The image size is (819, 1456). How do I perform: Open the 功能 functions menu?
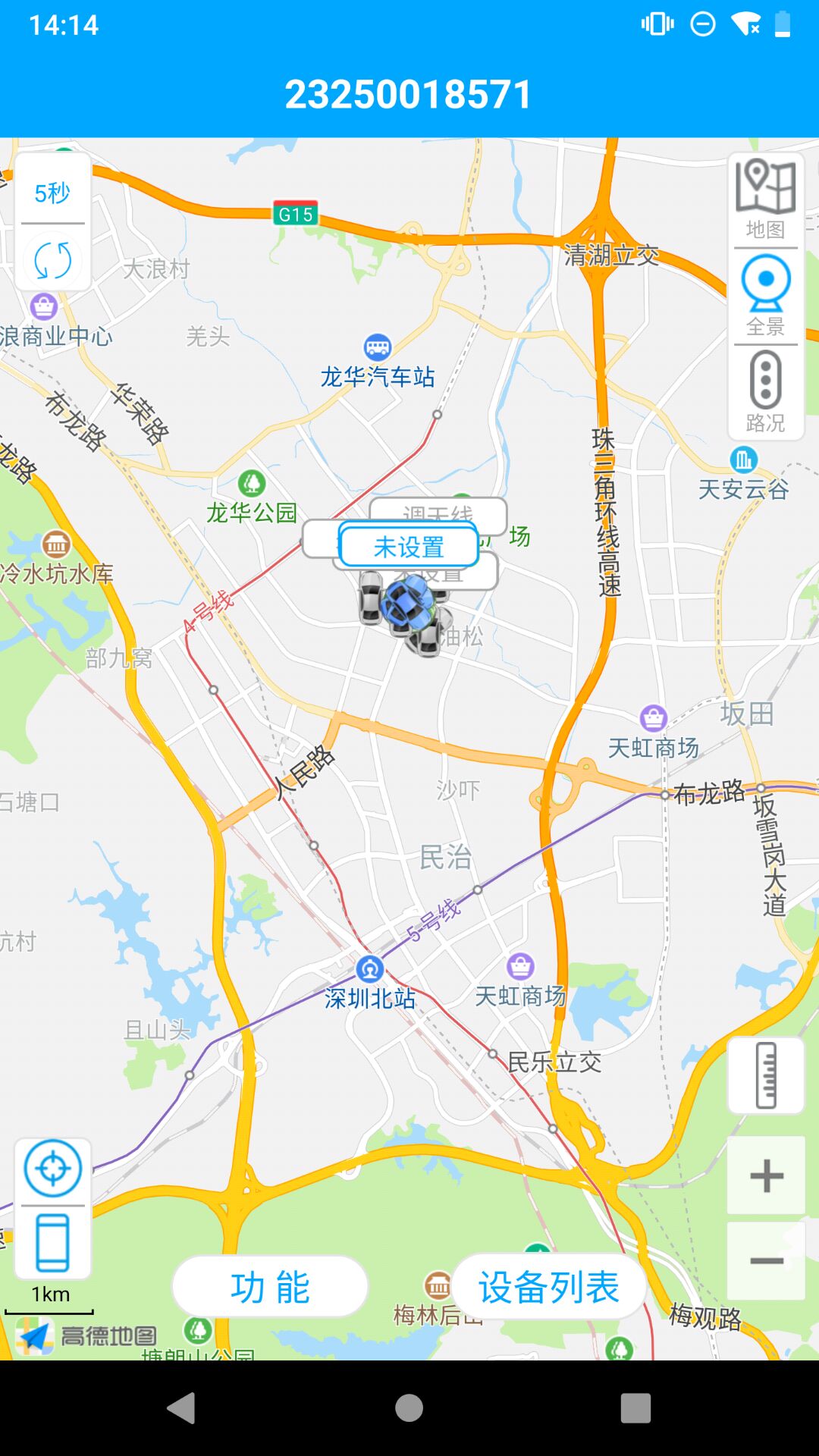(270, 1287)
